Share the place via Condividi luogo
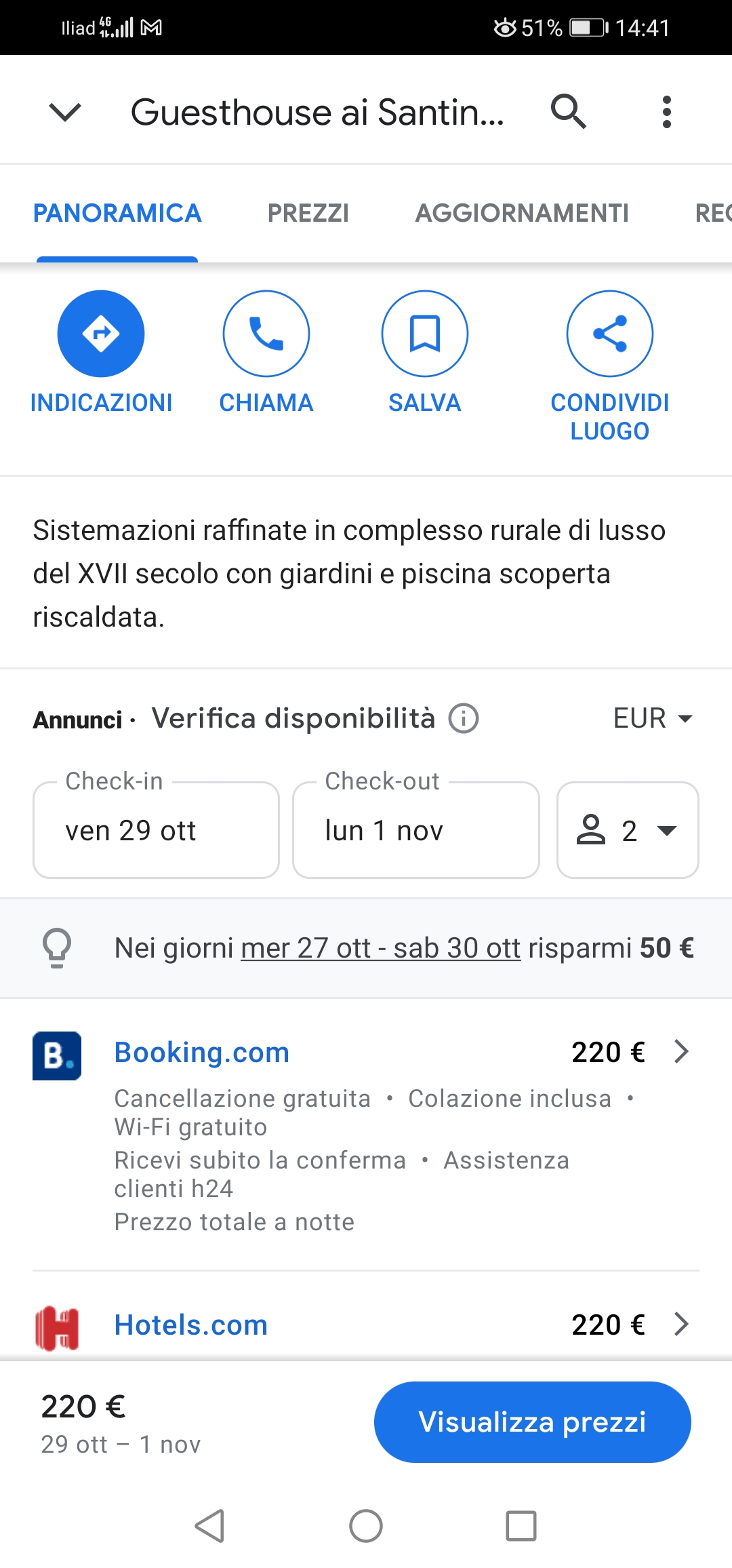This screenshot has width=732, height=1568. (610, 367)
